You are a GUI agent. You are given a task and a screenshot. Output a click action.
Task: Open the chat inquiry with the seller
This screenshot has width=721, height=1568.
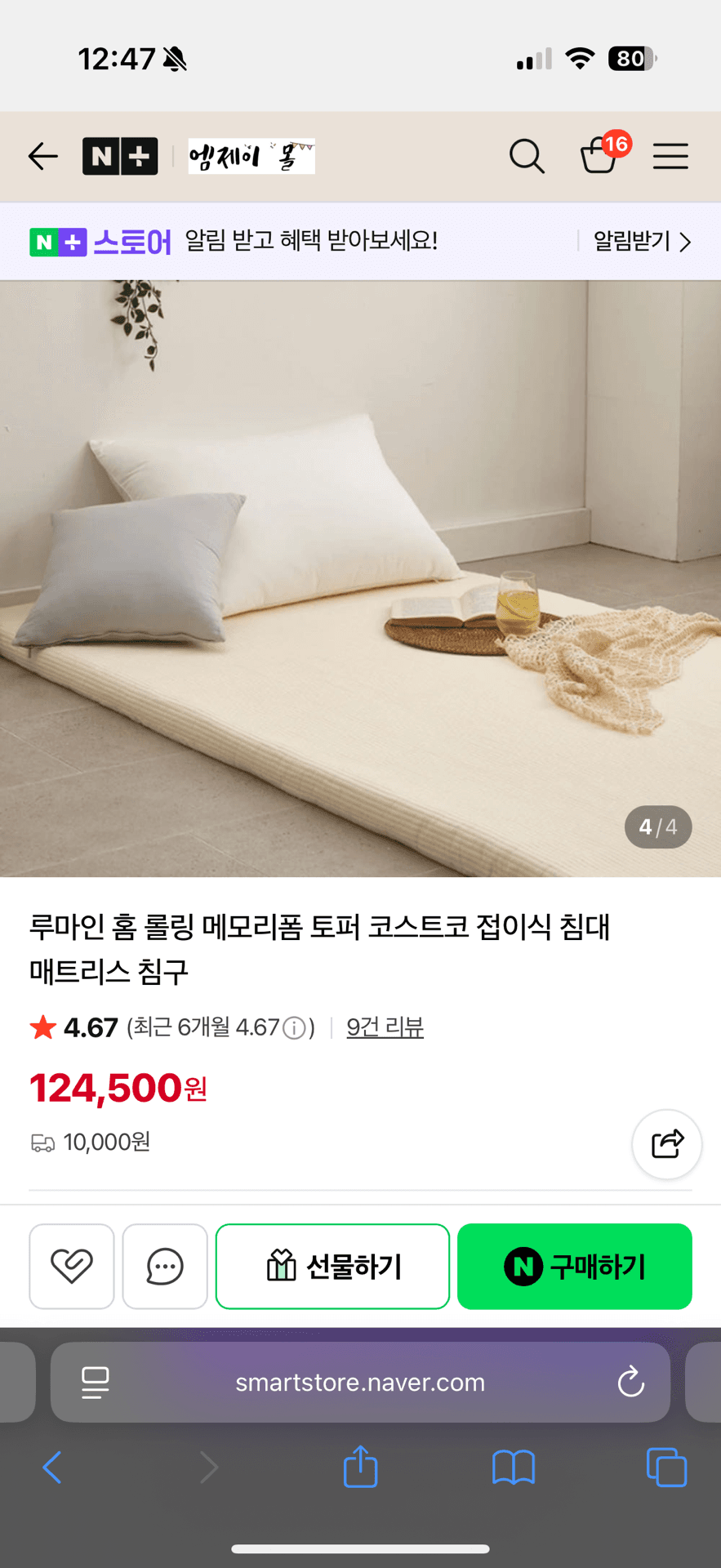tap(165, 1267)
